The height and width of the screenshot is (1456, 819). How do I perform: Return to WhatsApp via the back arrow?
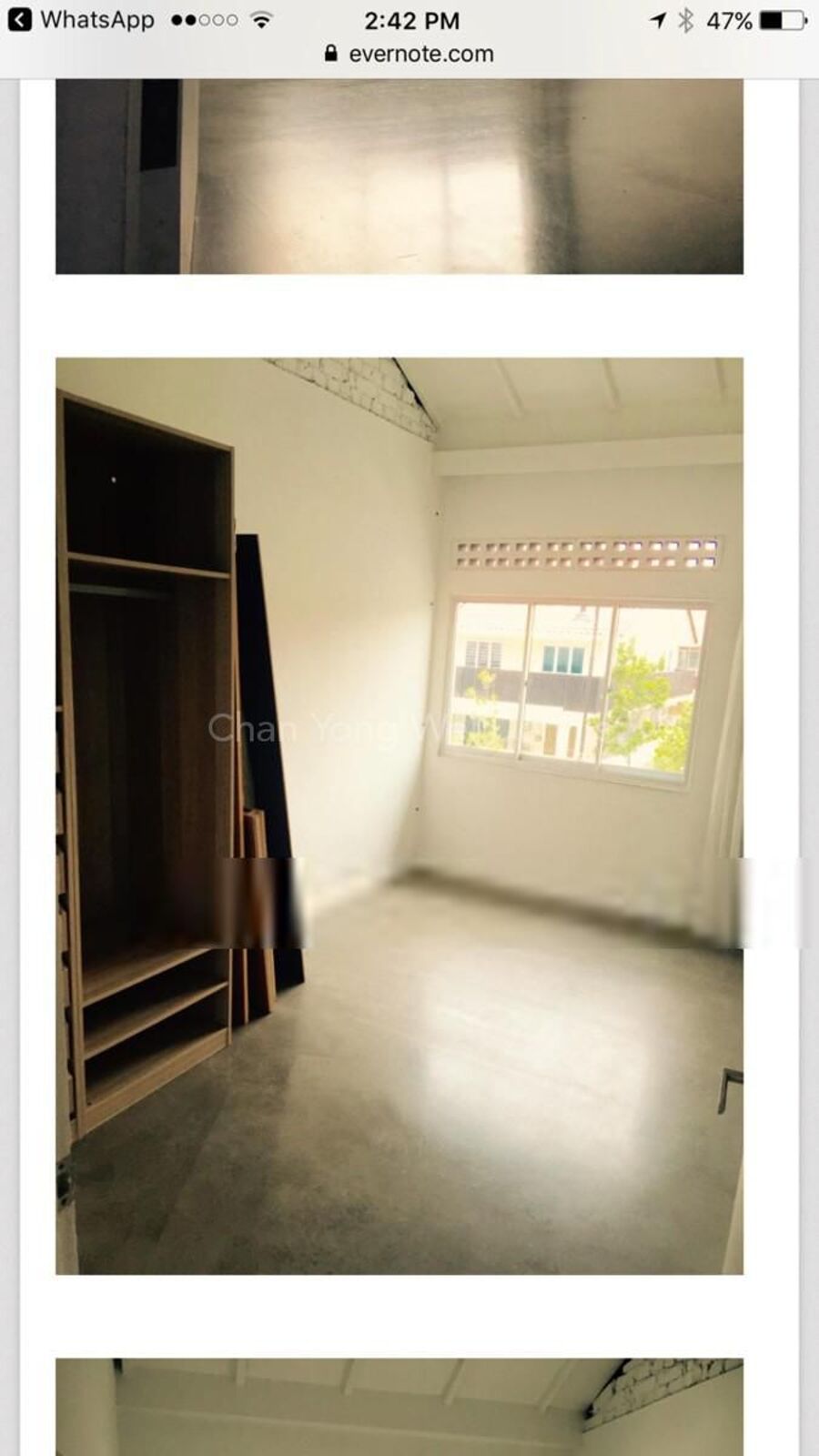click(x=20, y=20)
